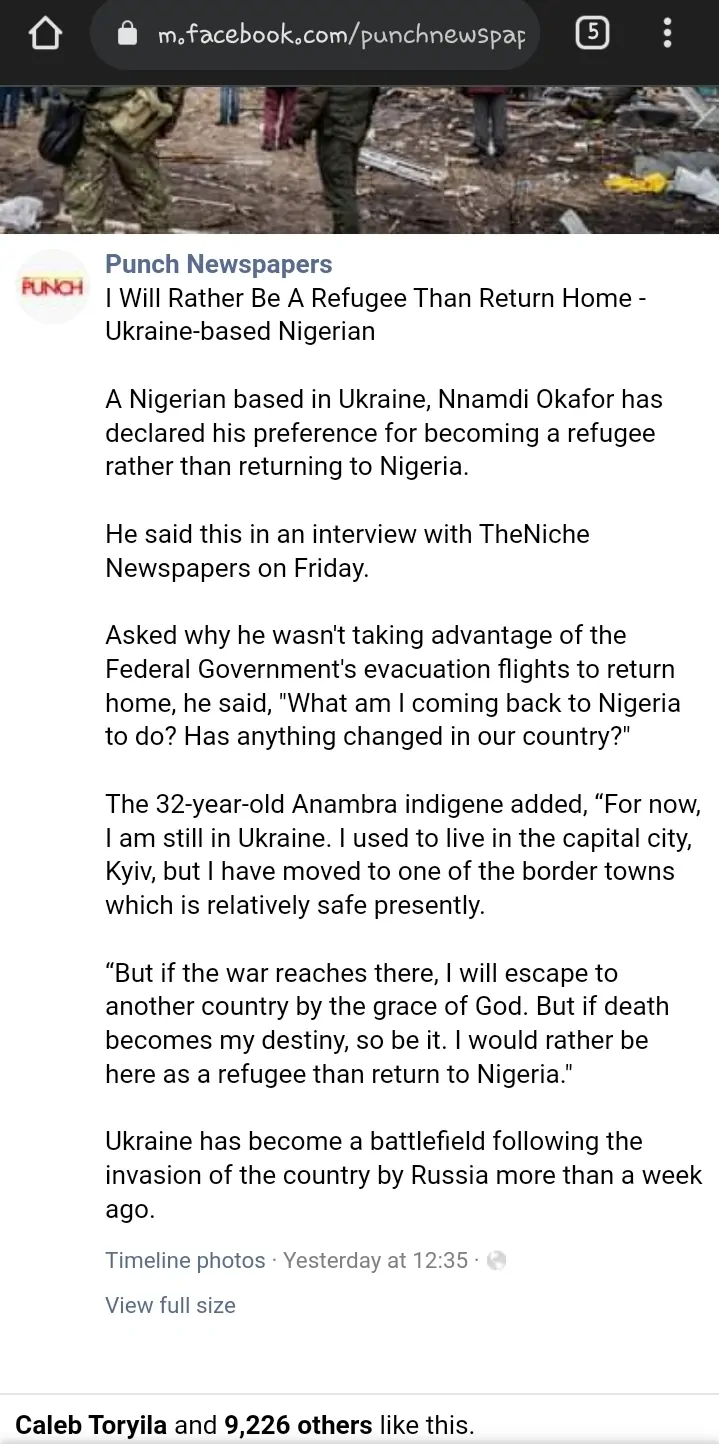
Task: Tap the Punch profile picture
Action: coord(53,287)
